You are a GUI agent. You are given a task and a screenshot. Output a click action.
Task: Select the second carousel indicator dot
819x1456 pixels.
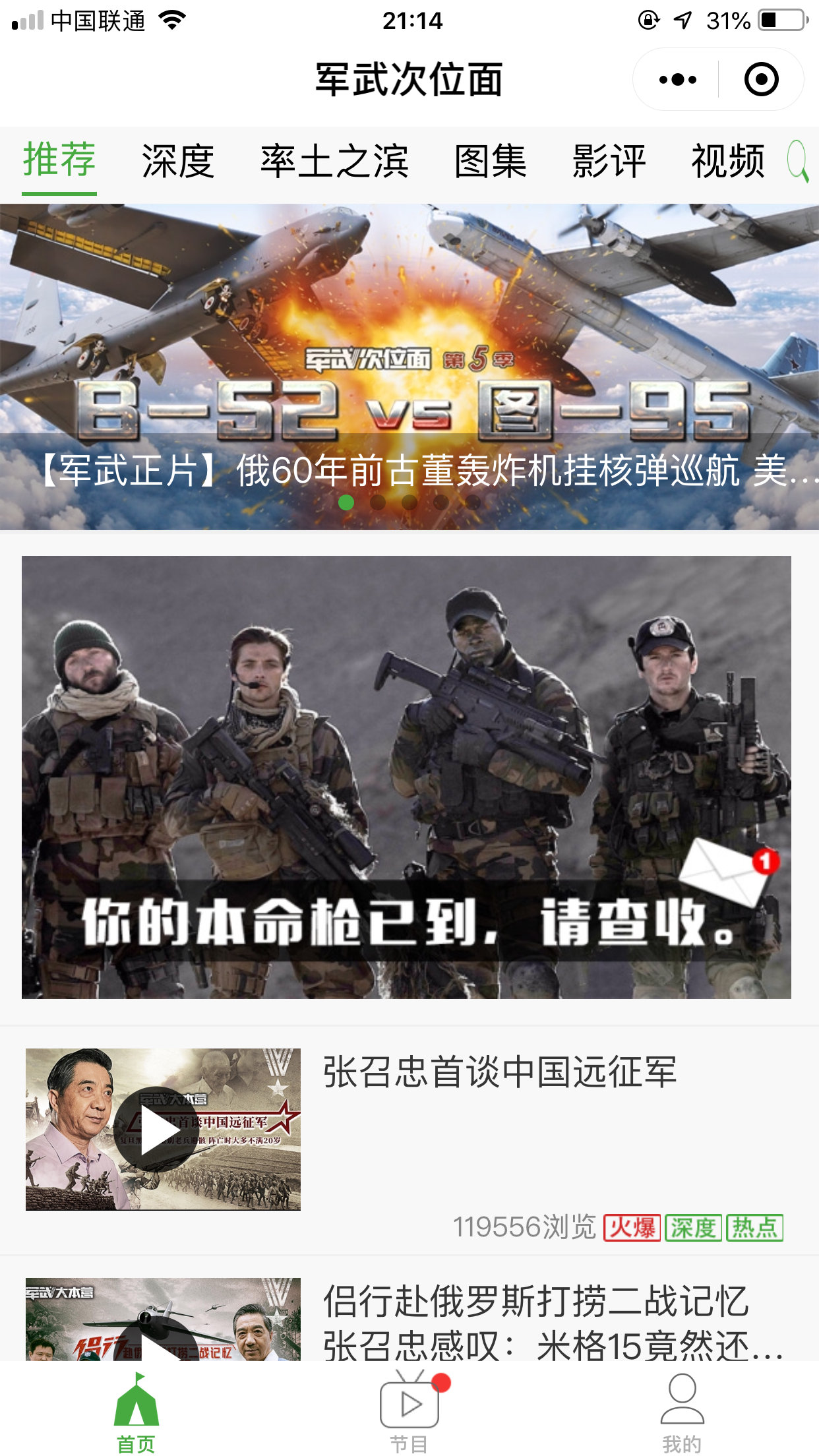coord(378,502)
